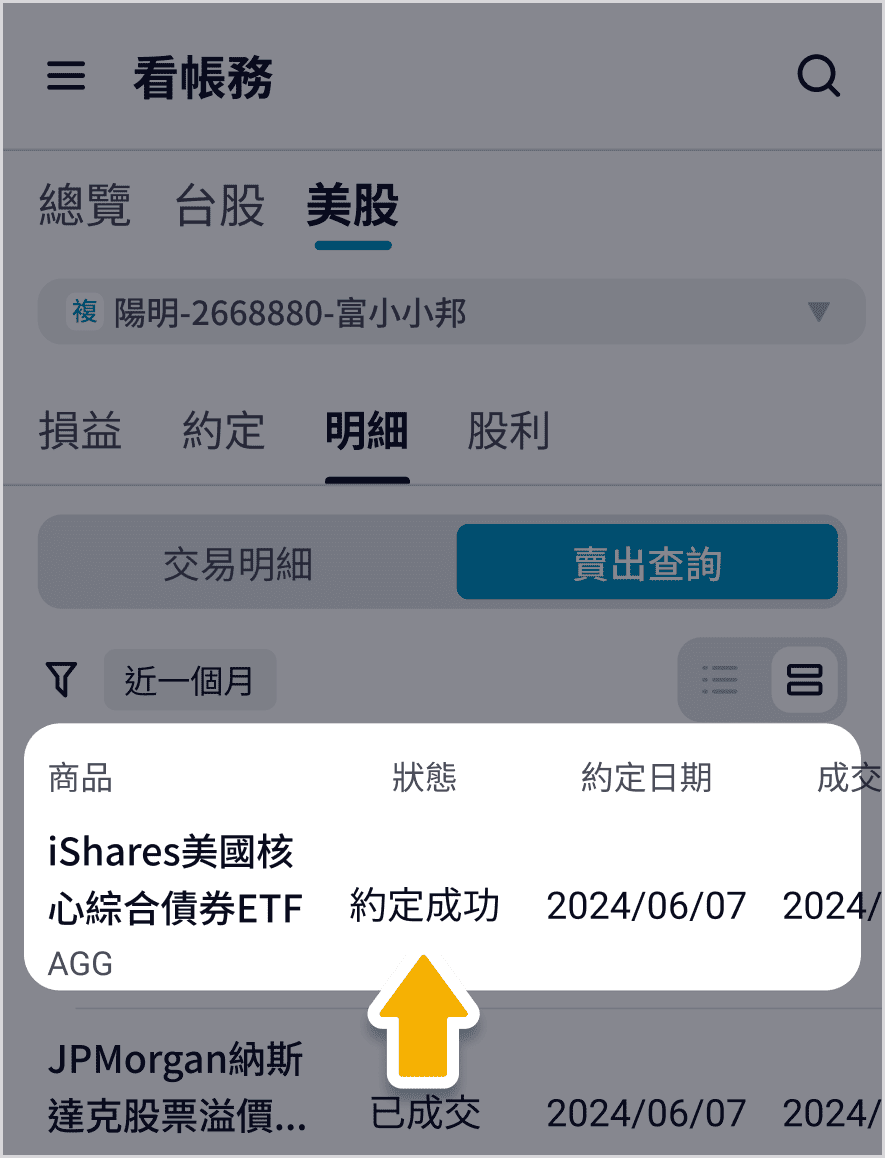The height and width of the screenshot is (1158, 885).
Task: Switch to the 台股 tab
Action: coord(220,206)
